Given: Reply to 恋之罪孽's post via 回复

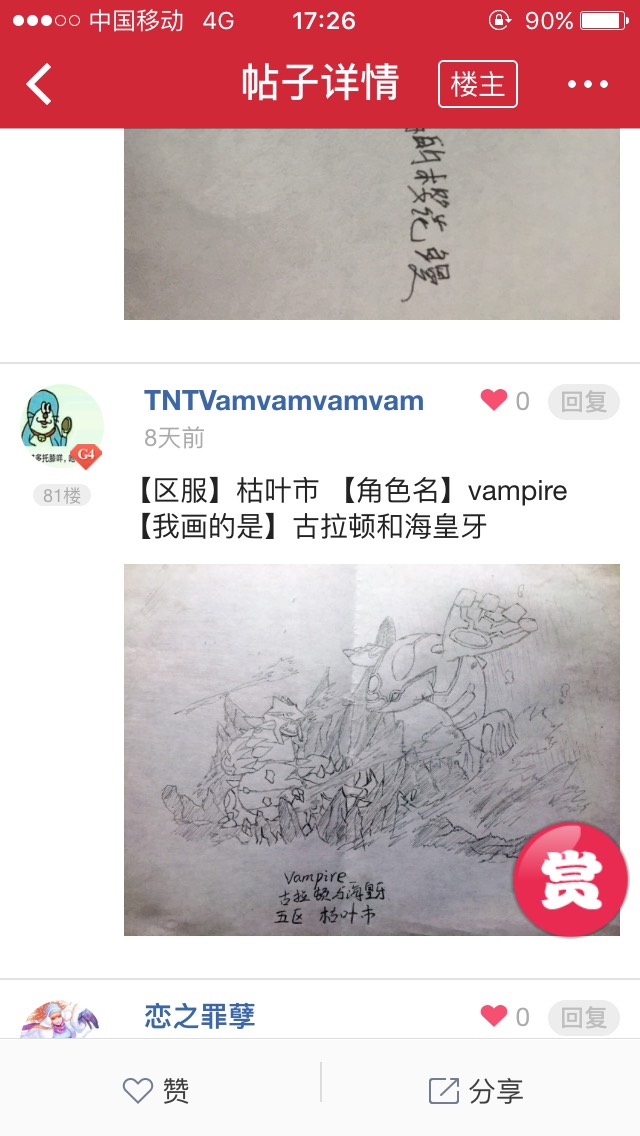Looking at the screenshot, I should [x=584, y=1018].
